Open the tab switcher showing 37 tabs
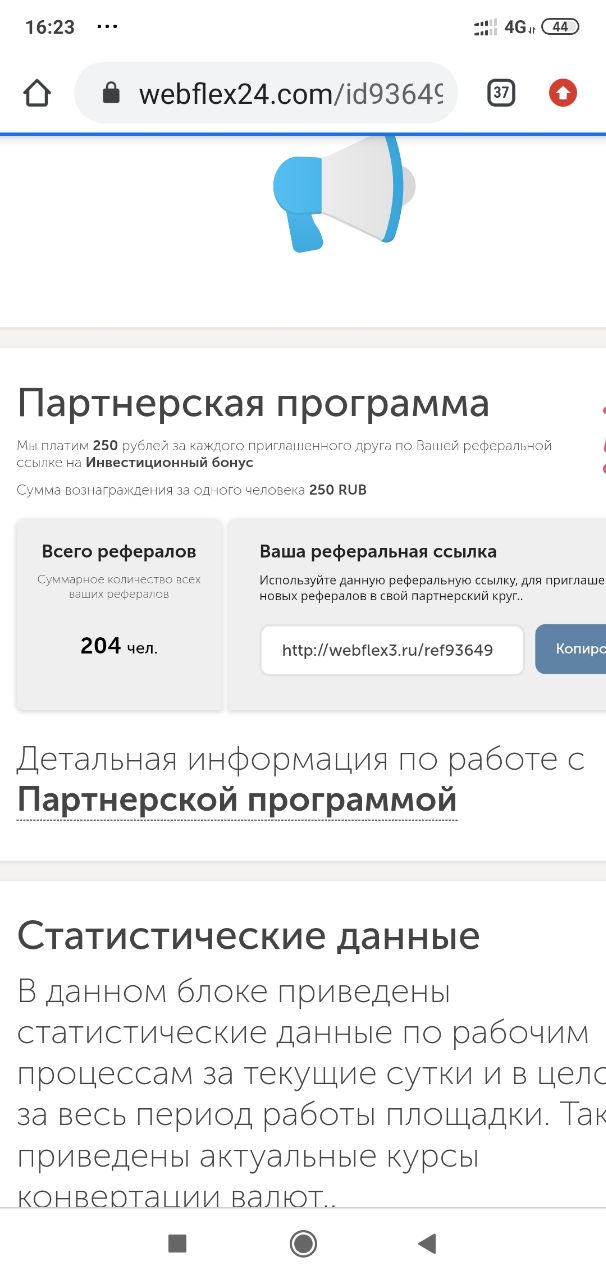This screenshot has height=1280, width=606. pyautogui.click(x=501, y=94)
